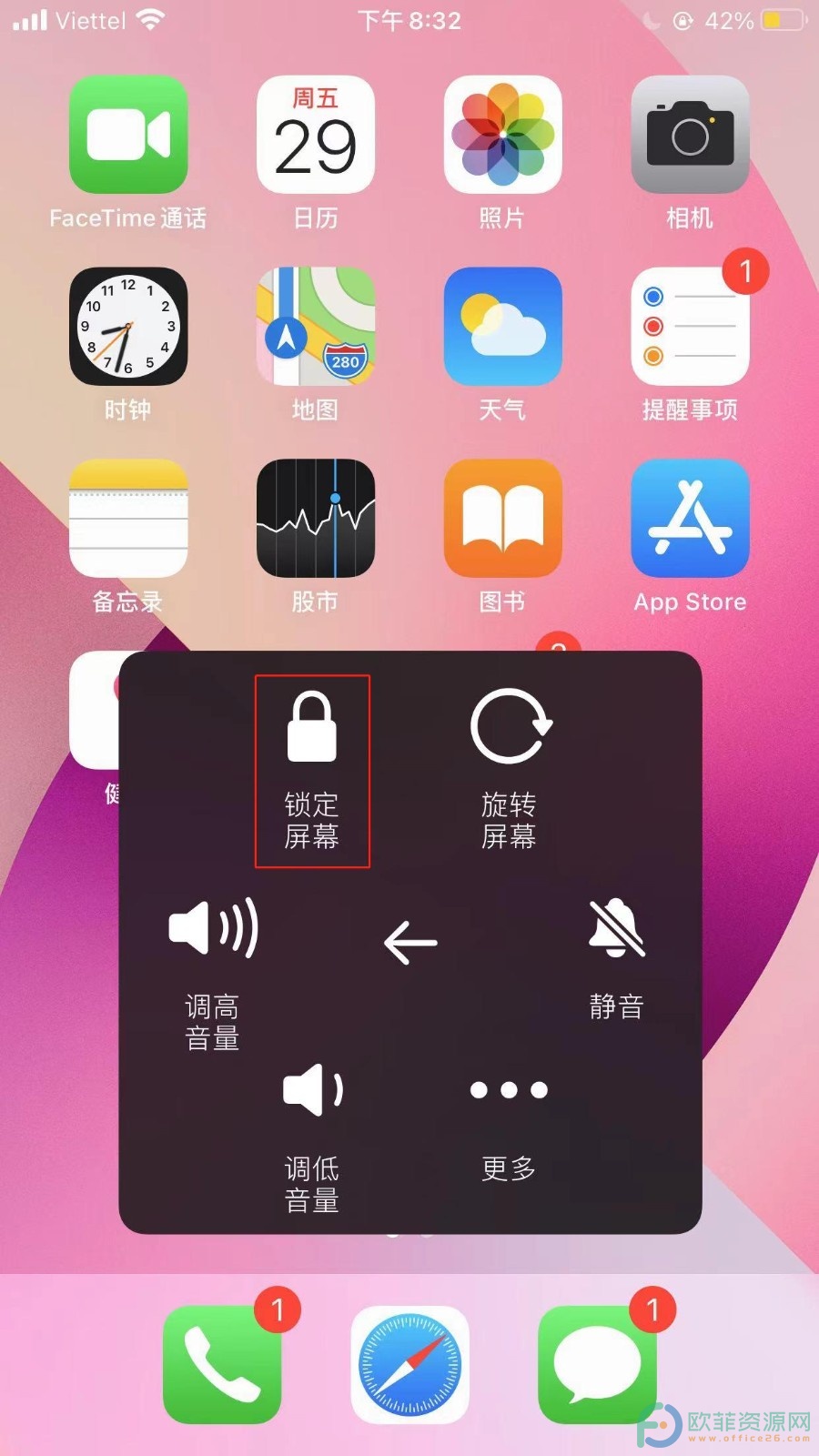The width and height of the screenshot is (819, 1456).
Task: Open Safari from the dock
Action: (410, 1365)
